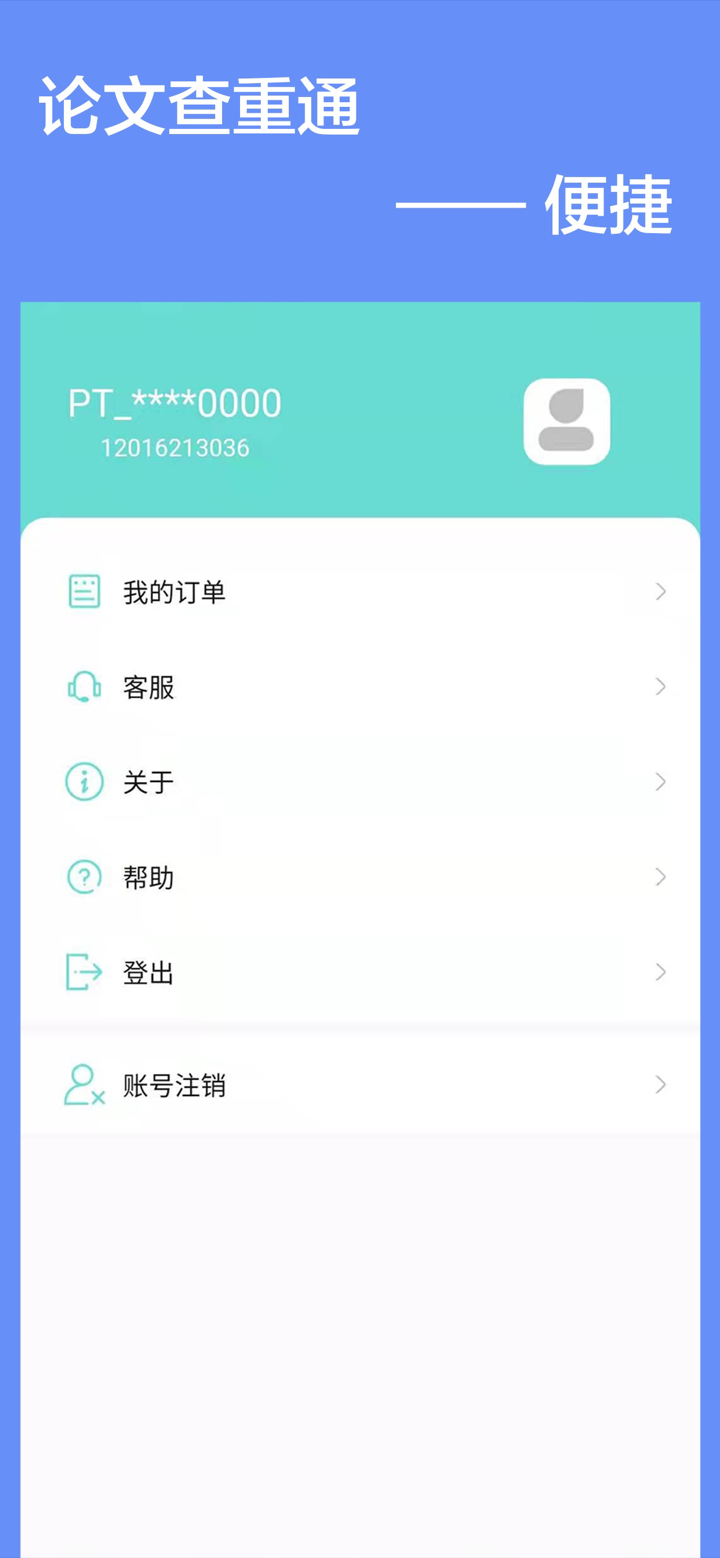
Task: Expand the 关于 row chevron
Action: [x=660, y=782]
